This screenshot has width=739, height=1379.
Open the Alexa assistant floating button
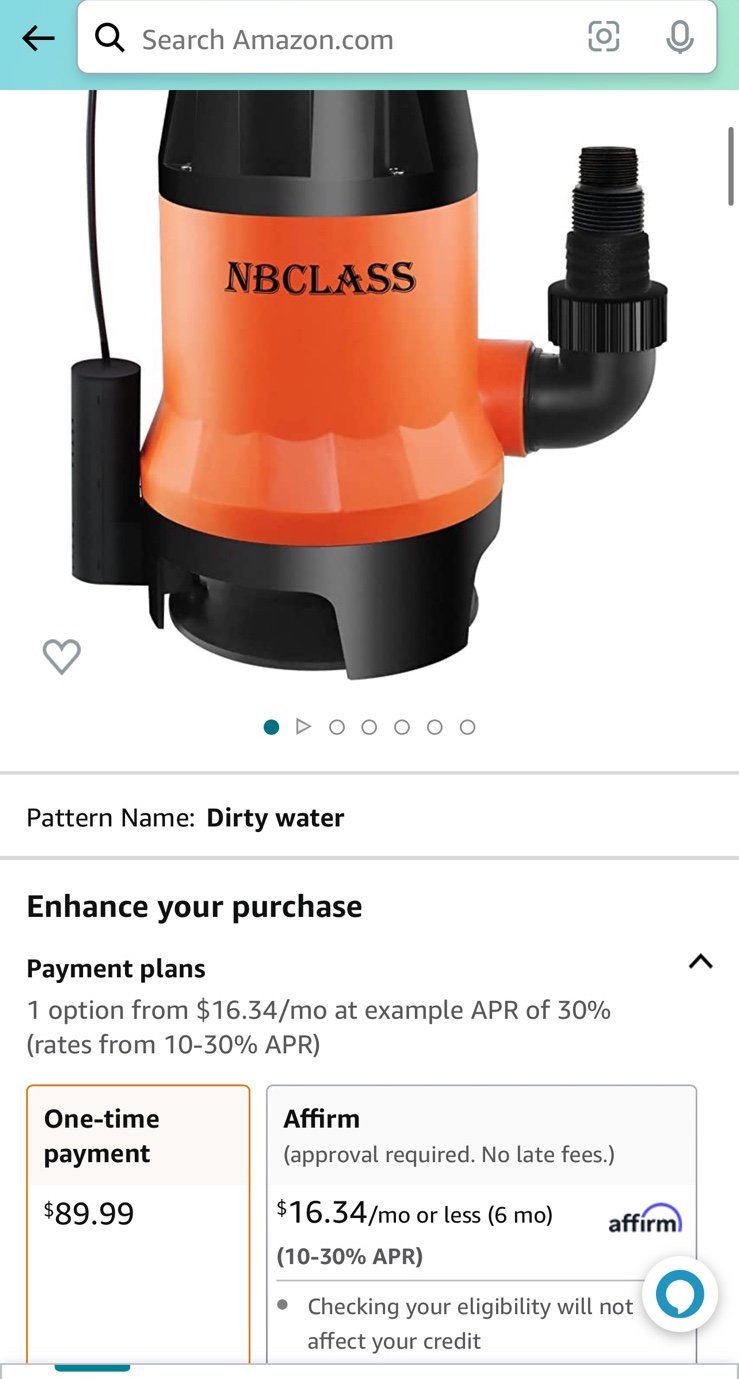(679, 1295)
